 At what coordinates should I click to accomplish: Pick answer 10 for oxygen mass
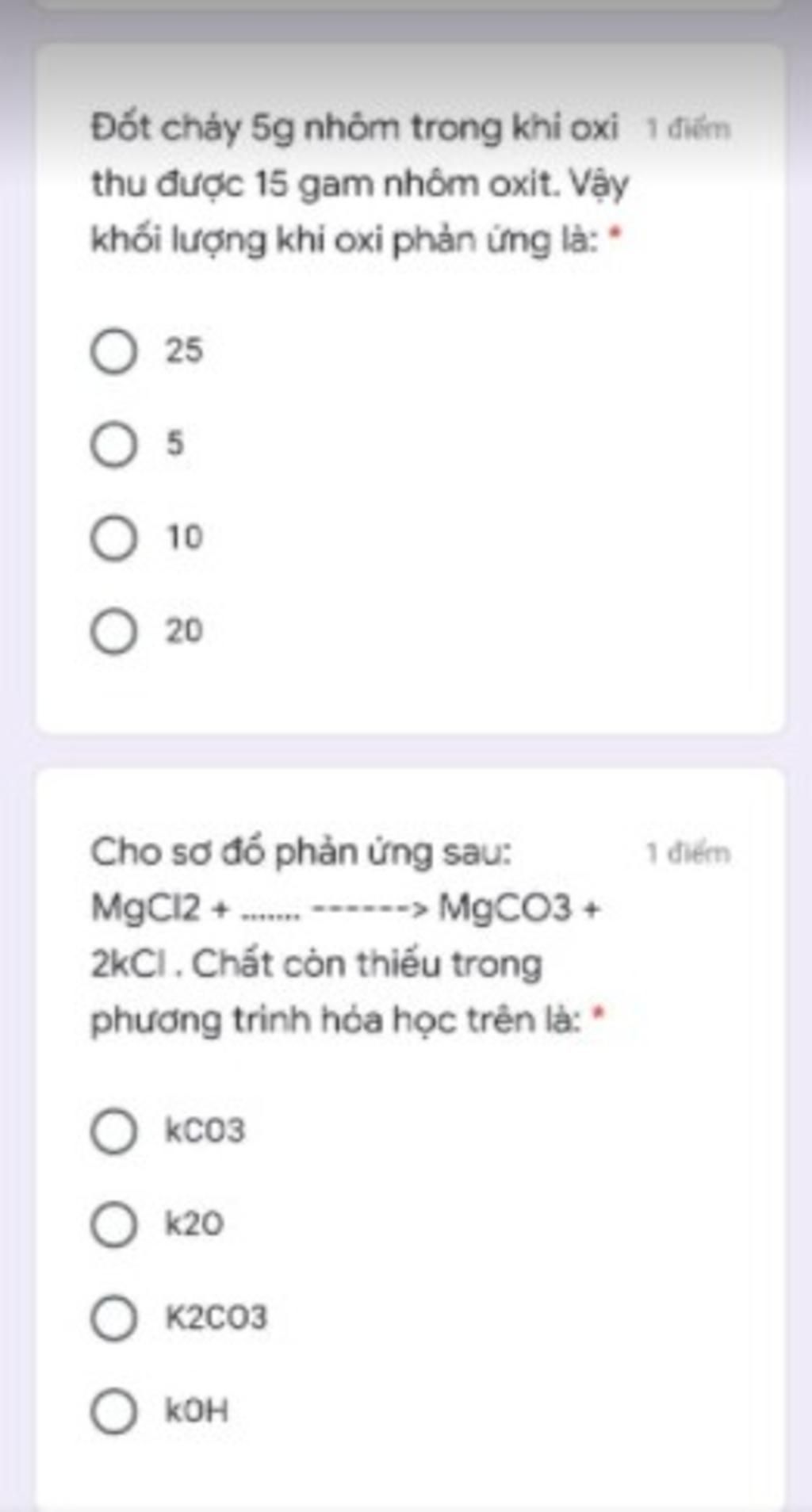click(x=114, y=538)
